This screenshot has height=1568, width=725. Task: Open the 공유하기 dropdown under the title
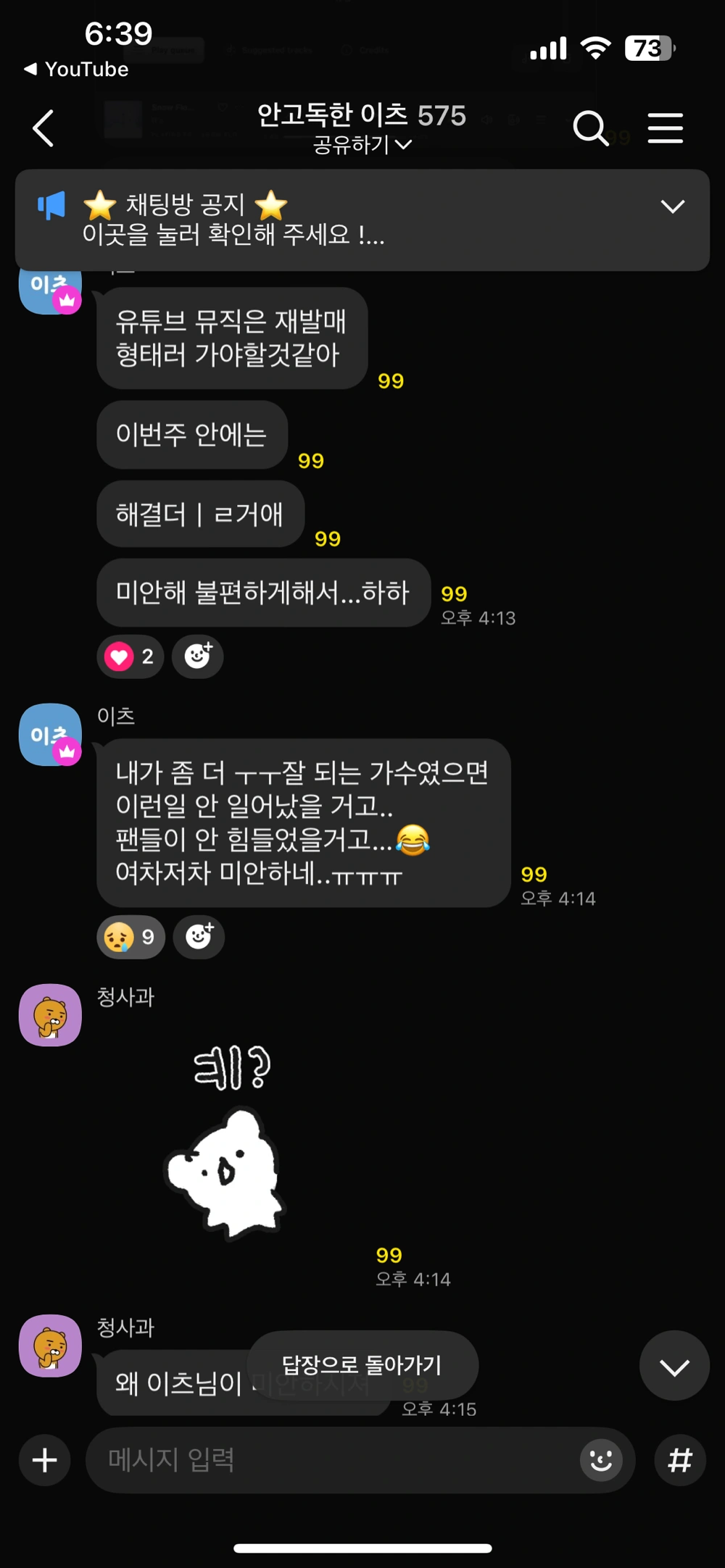click(x=362, y=145)
